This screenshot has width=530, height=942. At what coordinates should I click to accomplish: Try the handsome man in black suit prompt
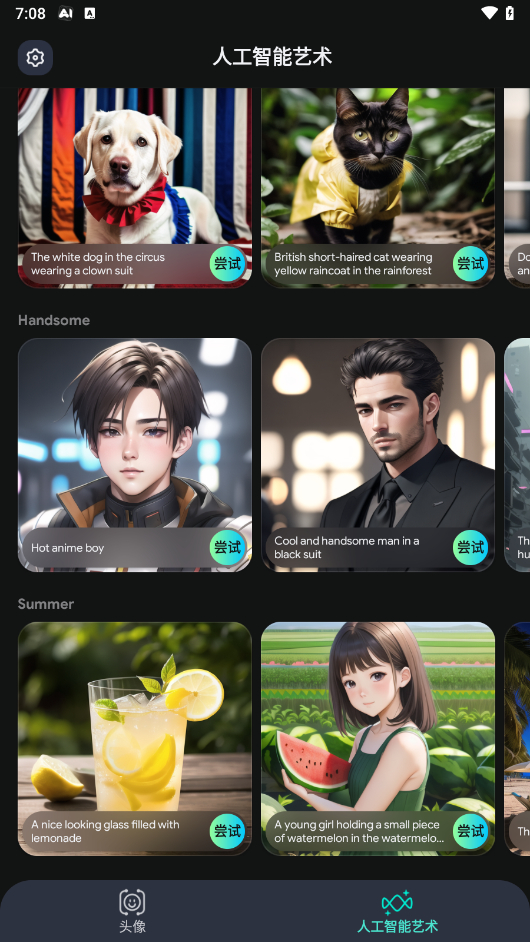(471, 547)
